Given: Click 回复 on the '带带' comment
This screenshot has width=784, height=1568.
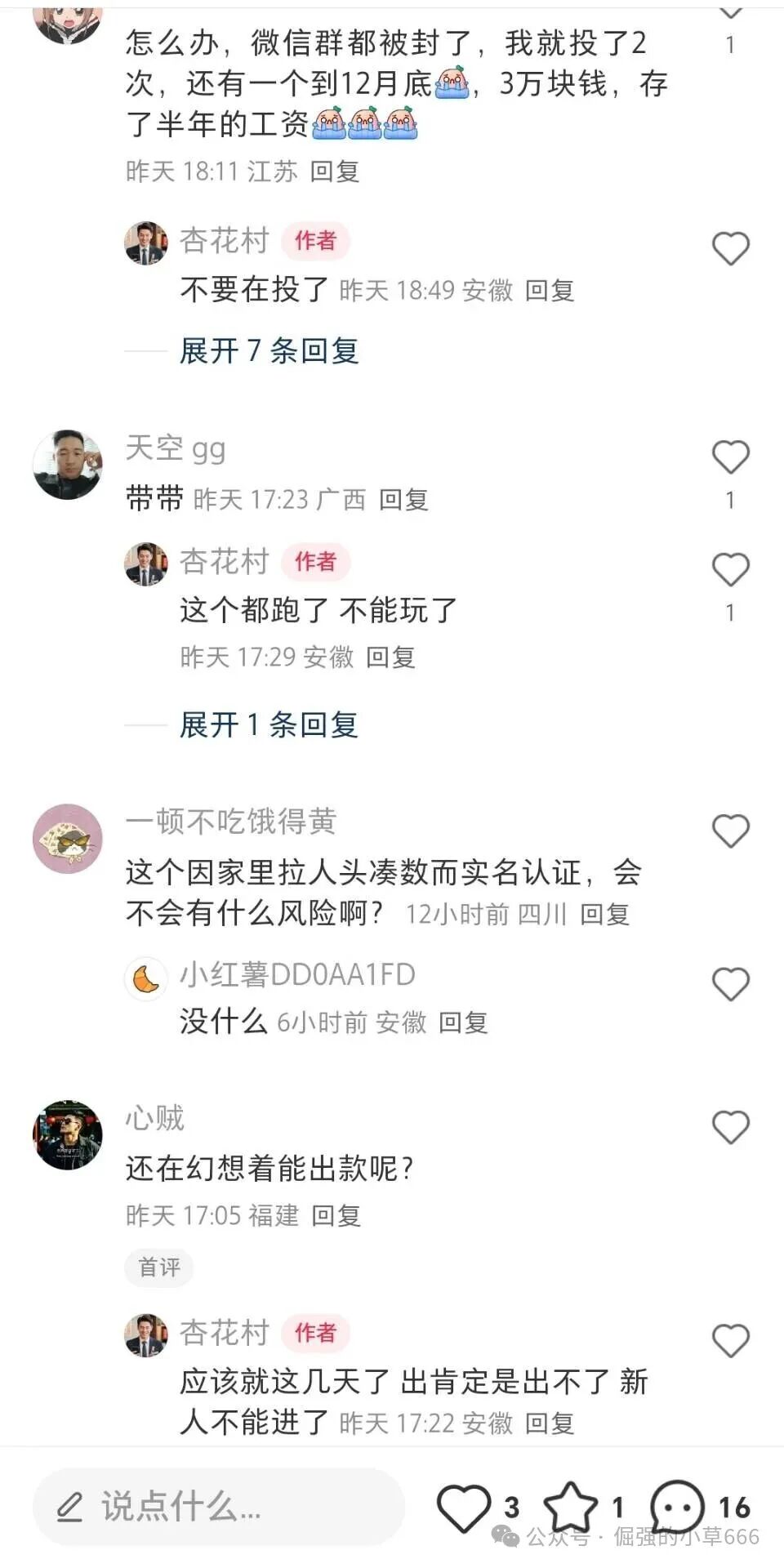Looking at the screenshot, I should 406,498.
